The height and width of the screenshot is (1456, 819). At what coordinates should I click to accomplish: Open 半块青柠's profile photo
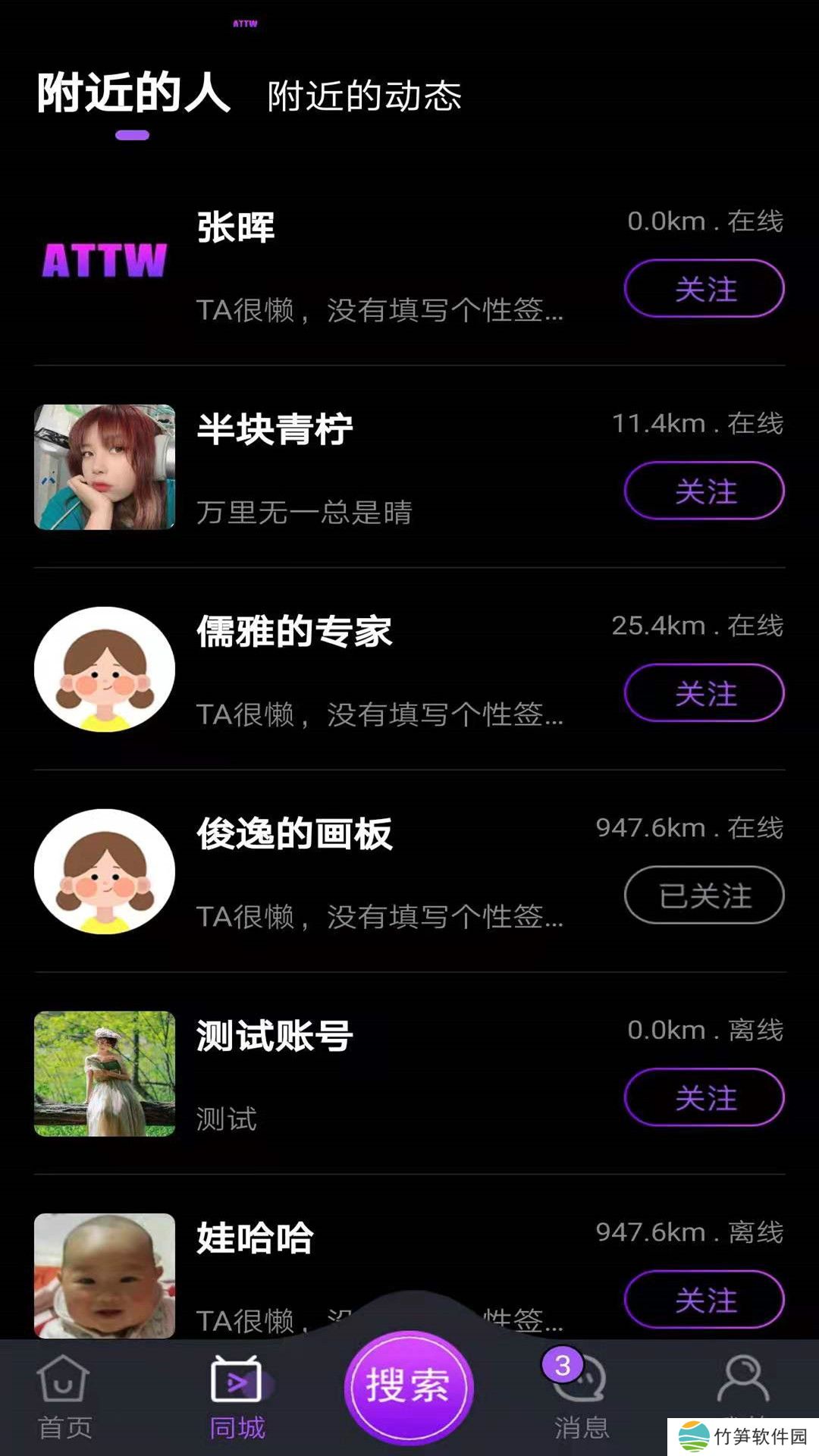click(105, 467)
